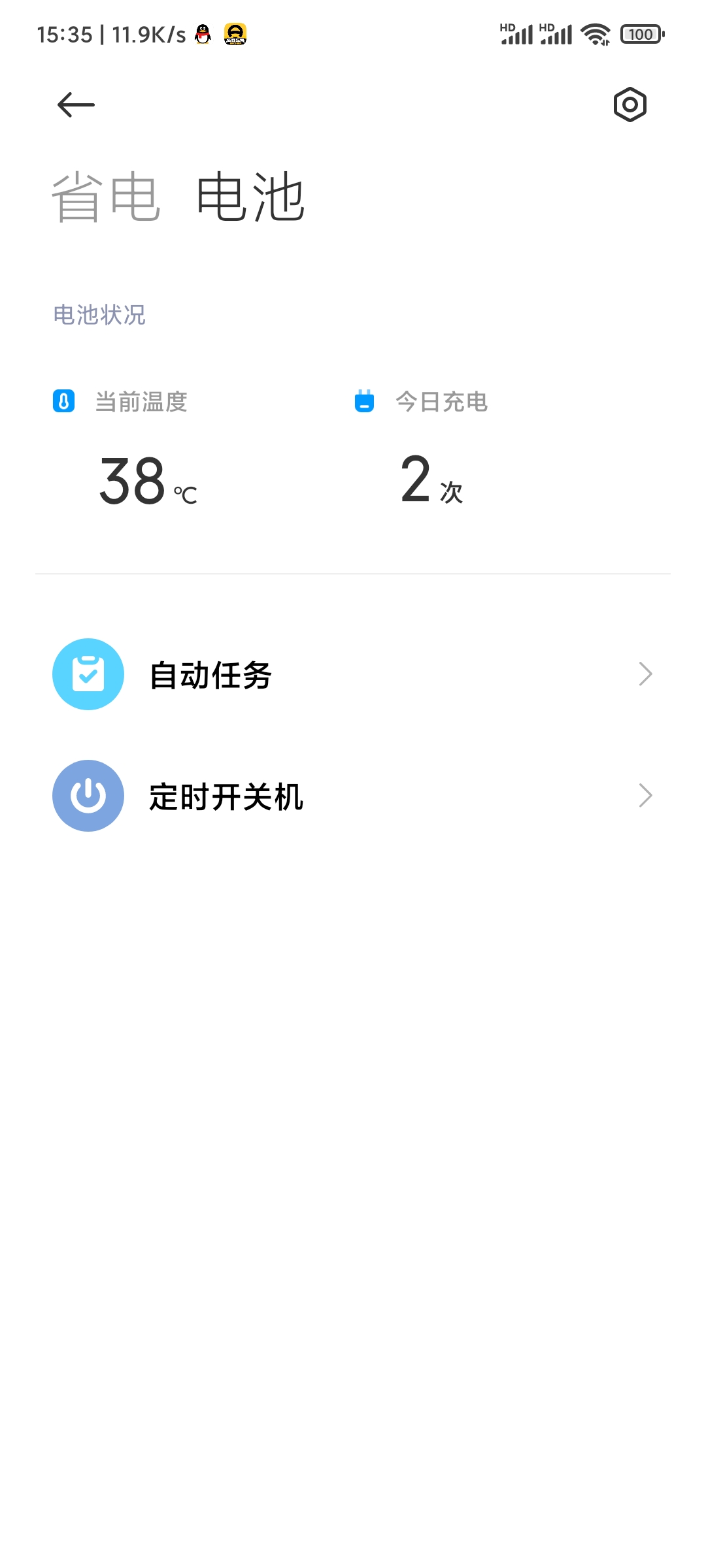Screen dimensions: 706x1568
Task: Switch to the 省电 tab
Action: (106, 197)
